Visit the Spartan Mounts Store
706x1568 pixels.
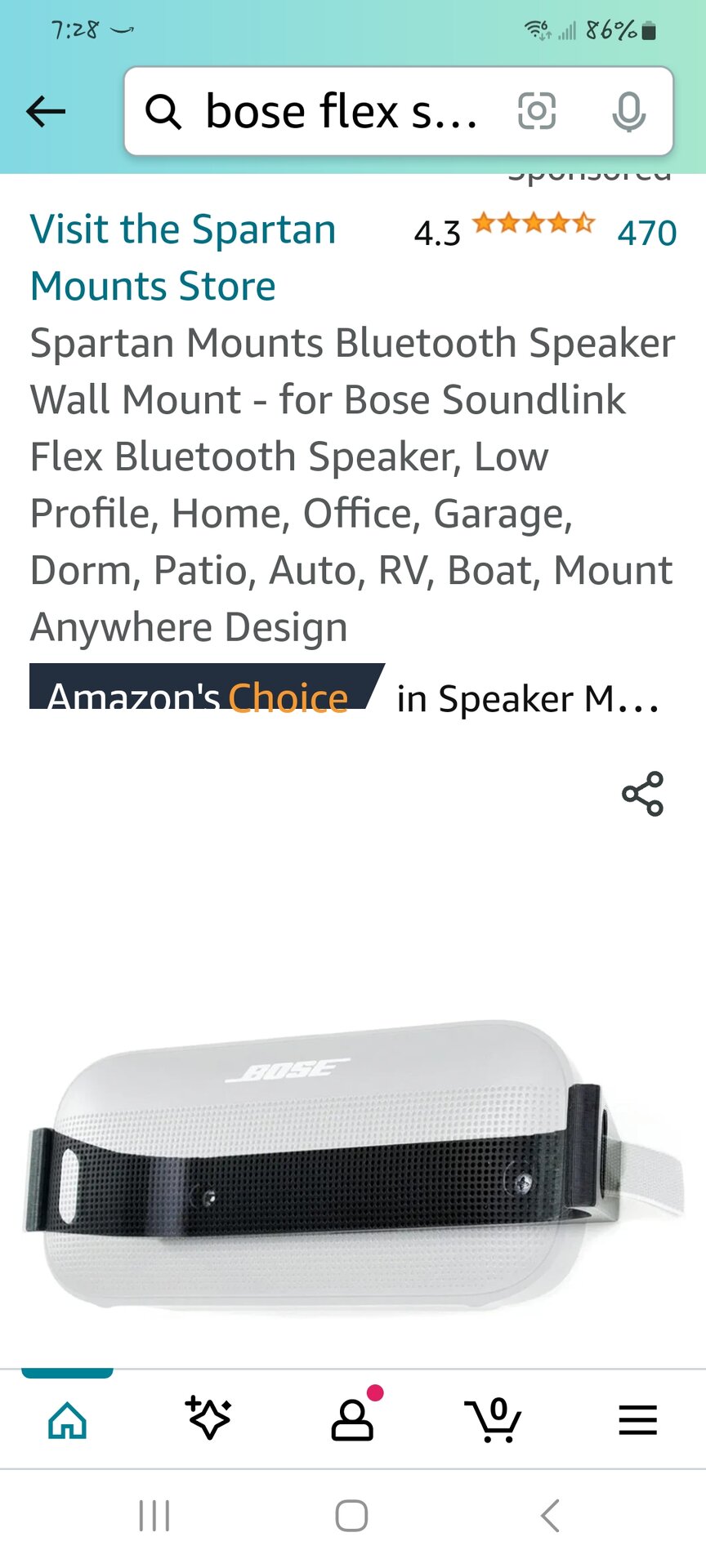pyautogui.click(x=182, y=257)
